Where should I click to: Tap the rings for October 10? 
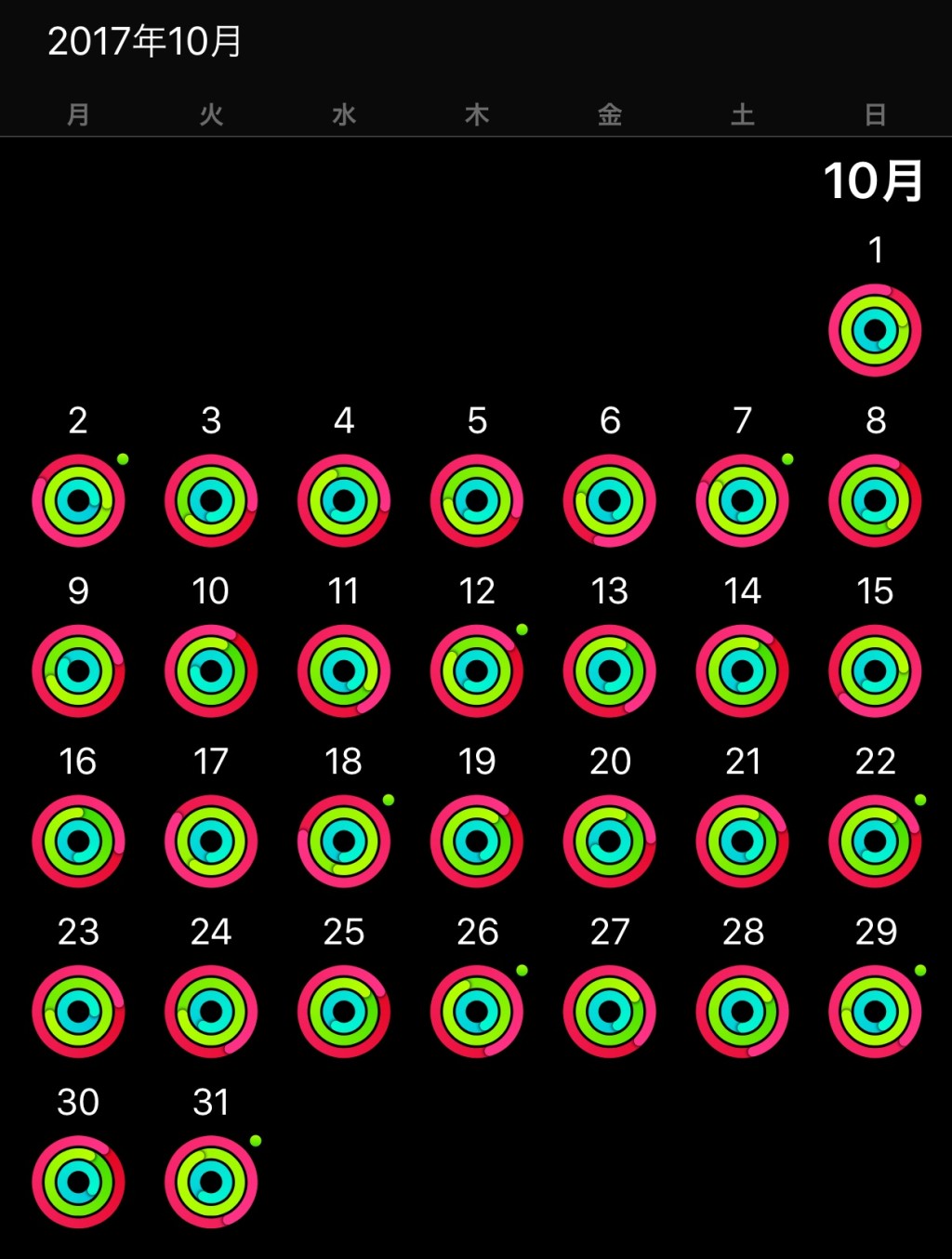(211, 670)
